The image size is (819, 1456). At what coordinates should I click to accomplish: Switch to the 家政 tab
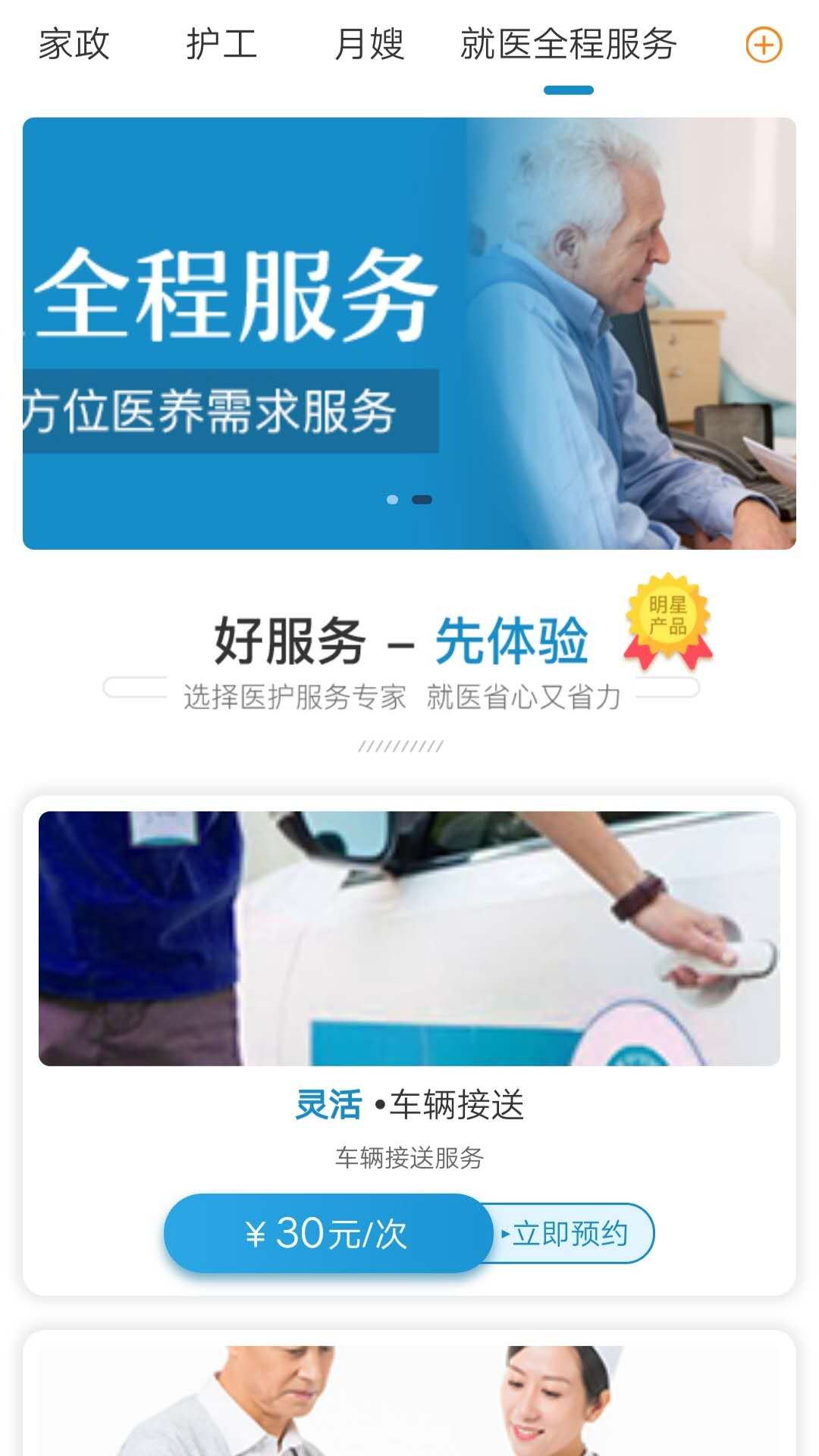pos(74,45)
